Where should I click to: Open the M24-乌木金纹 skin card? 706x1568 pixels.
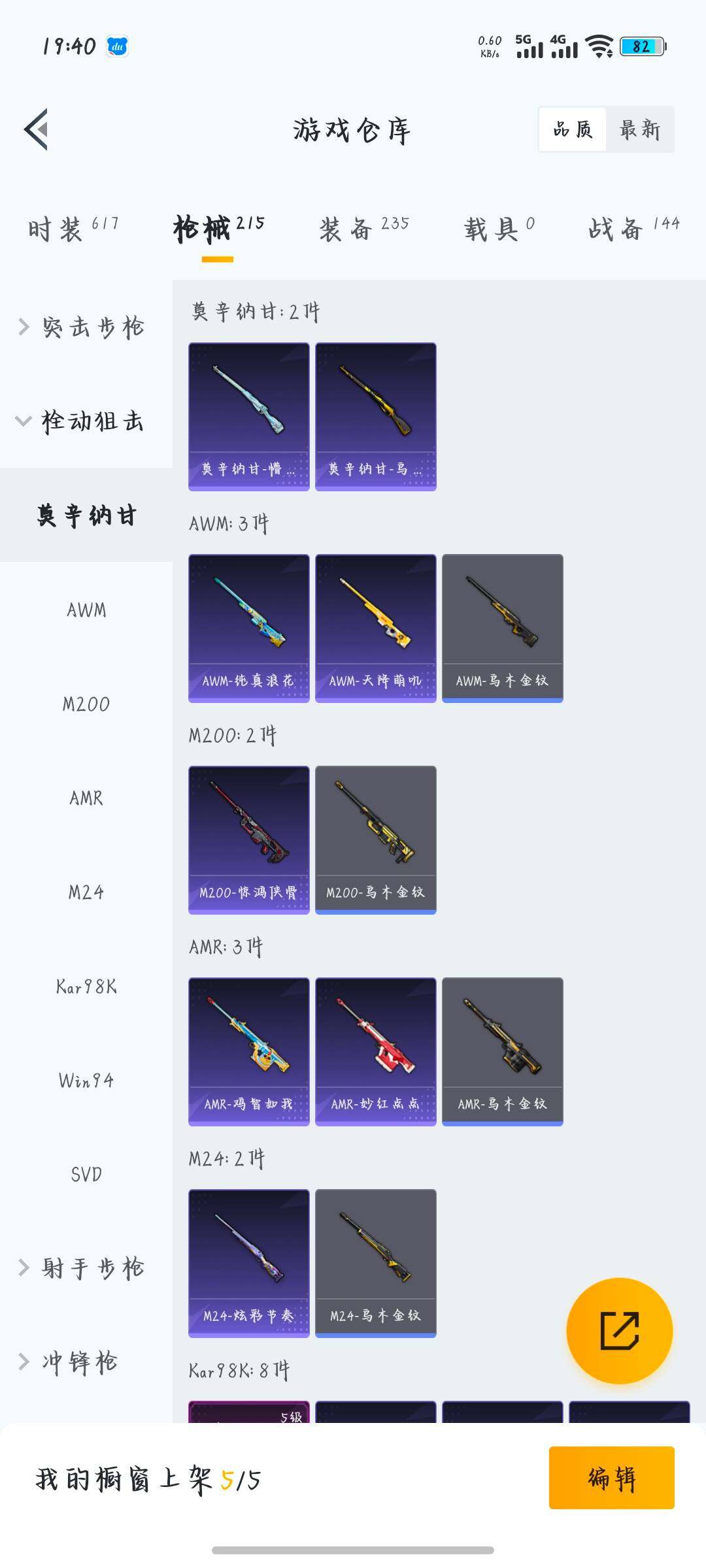pos(375,1263)
